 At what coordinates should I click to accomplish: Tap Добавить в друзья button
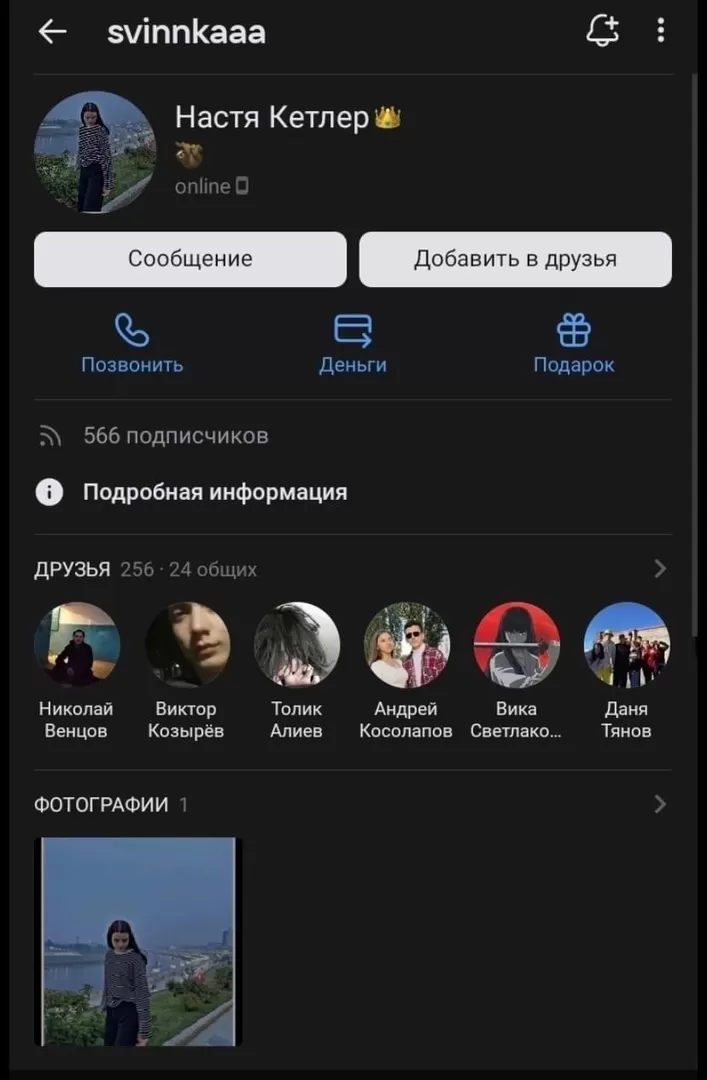click(515, 259)
